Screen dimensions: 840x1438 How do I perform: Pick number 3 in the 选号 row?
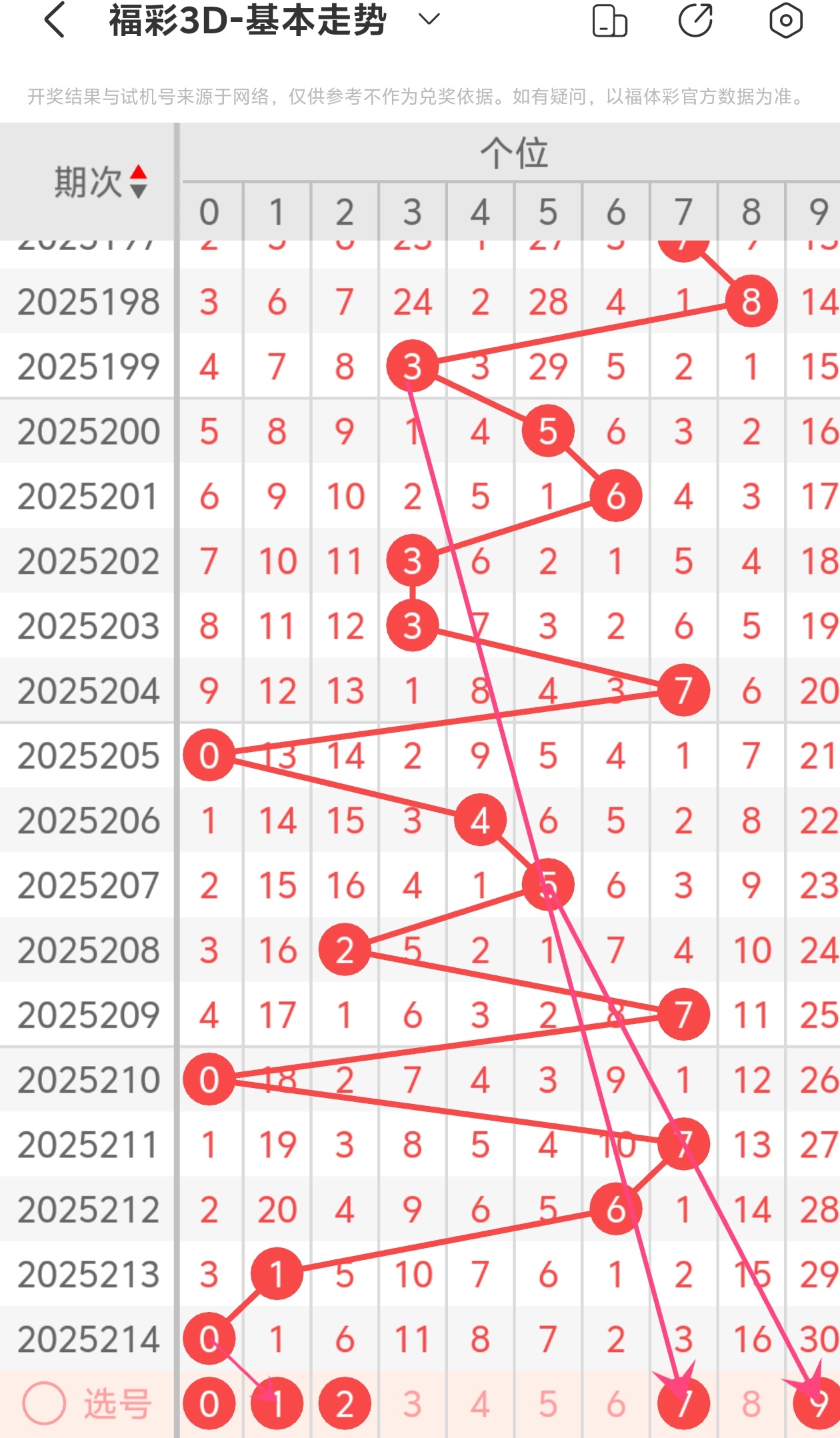point(413,1403)
